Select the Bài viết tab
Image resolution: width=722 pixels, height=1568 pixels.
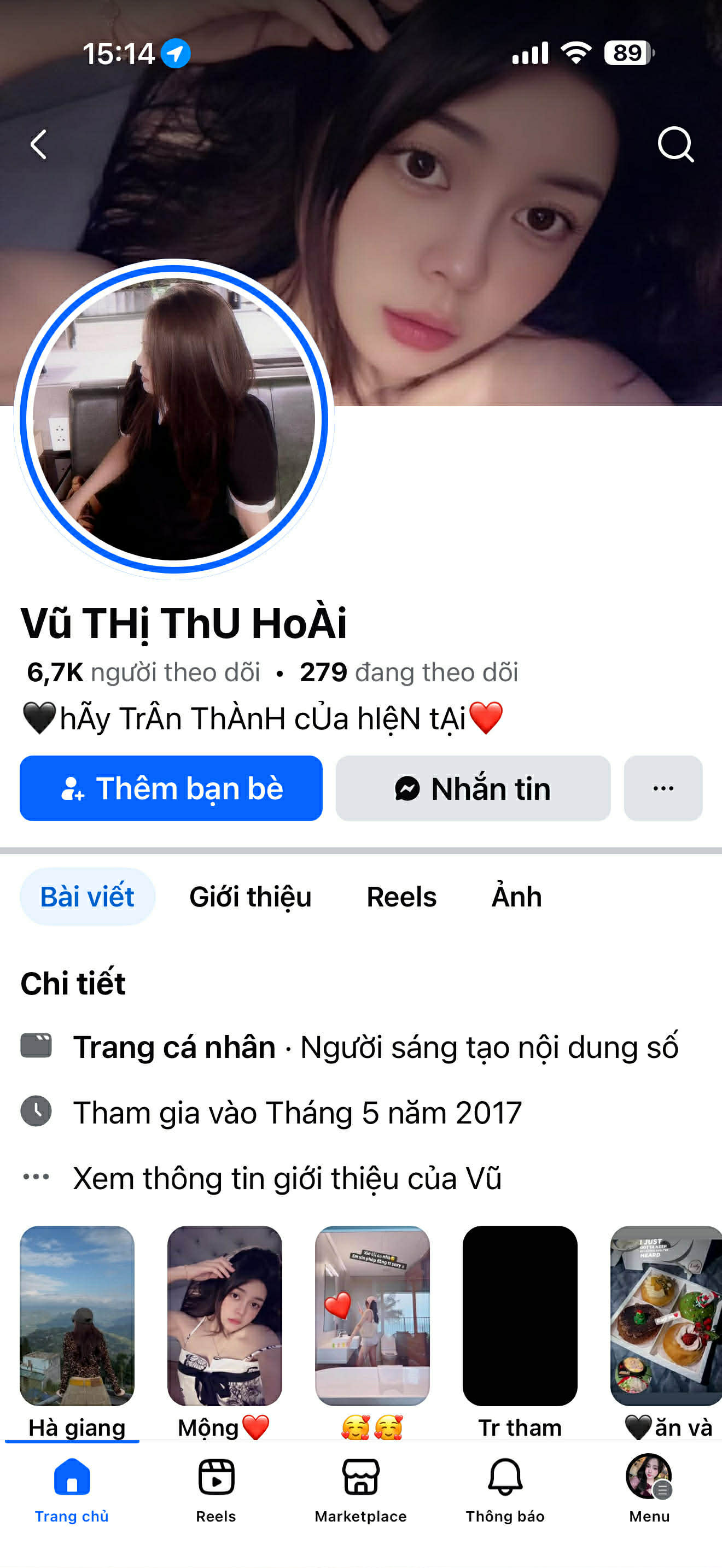point(87,896)
